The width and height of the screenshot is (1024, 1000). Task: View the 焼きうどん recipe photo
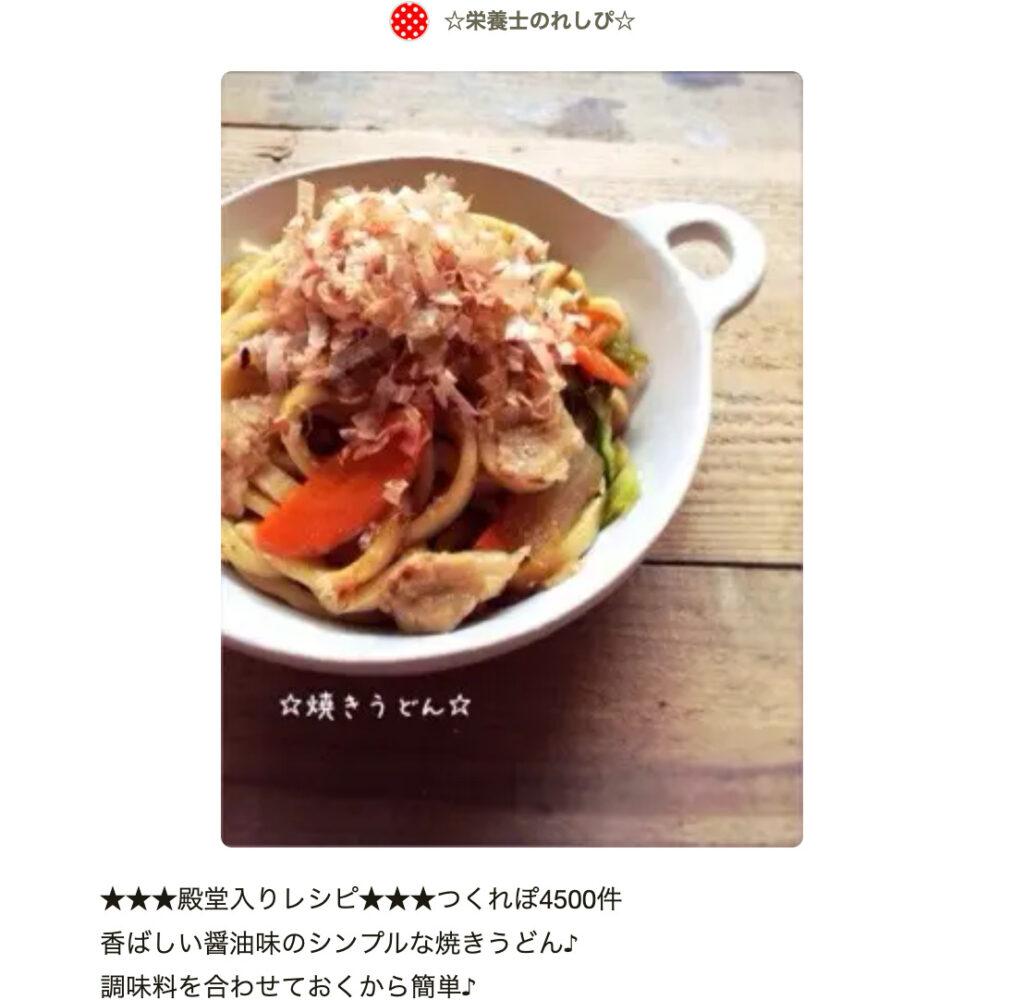click(511, 459)
